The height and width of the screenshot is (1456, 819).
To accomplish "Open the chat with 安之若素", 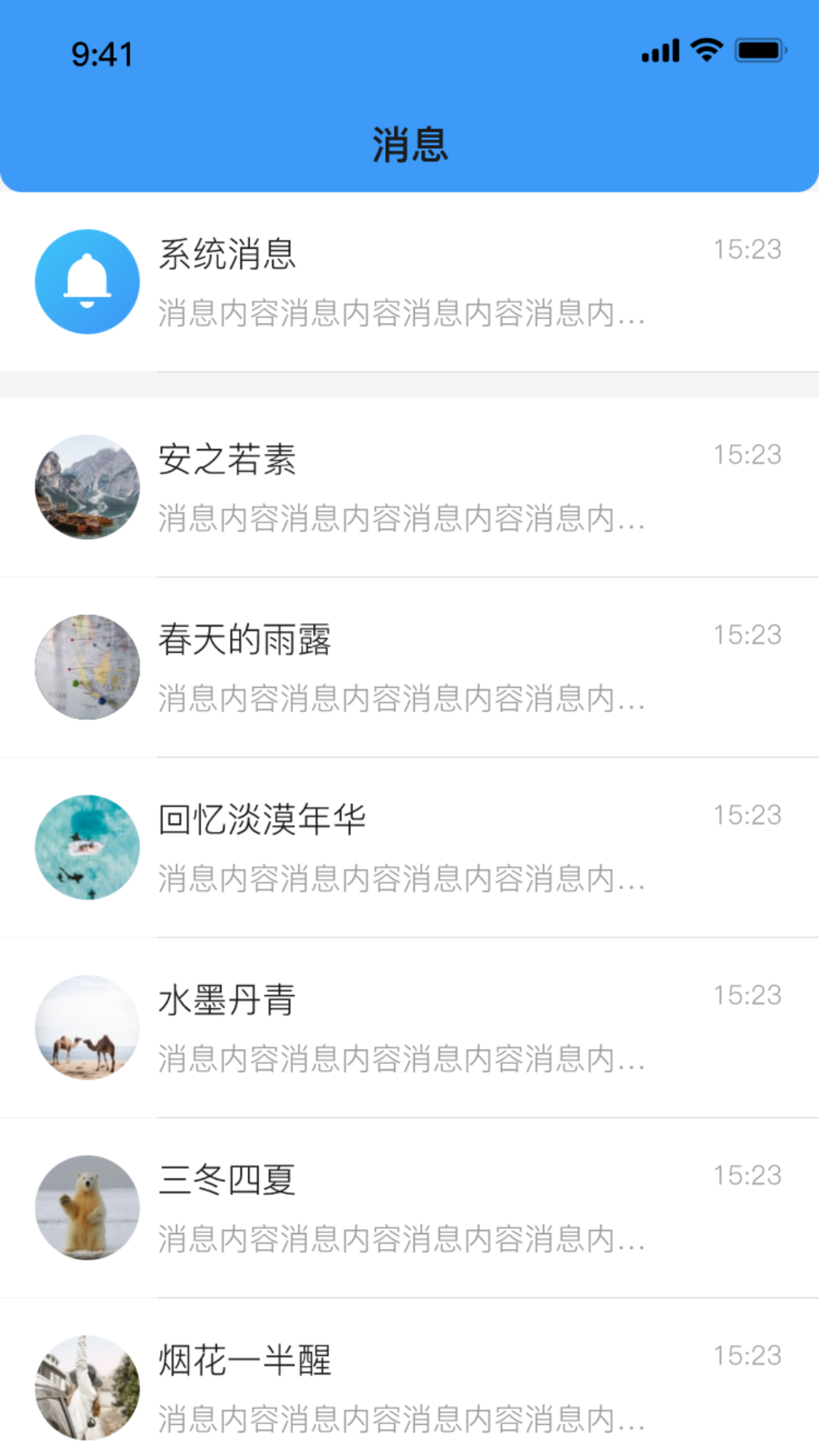I will (409, 487).
